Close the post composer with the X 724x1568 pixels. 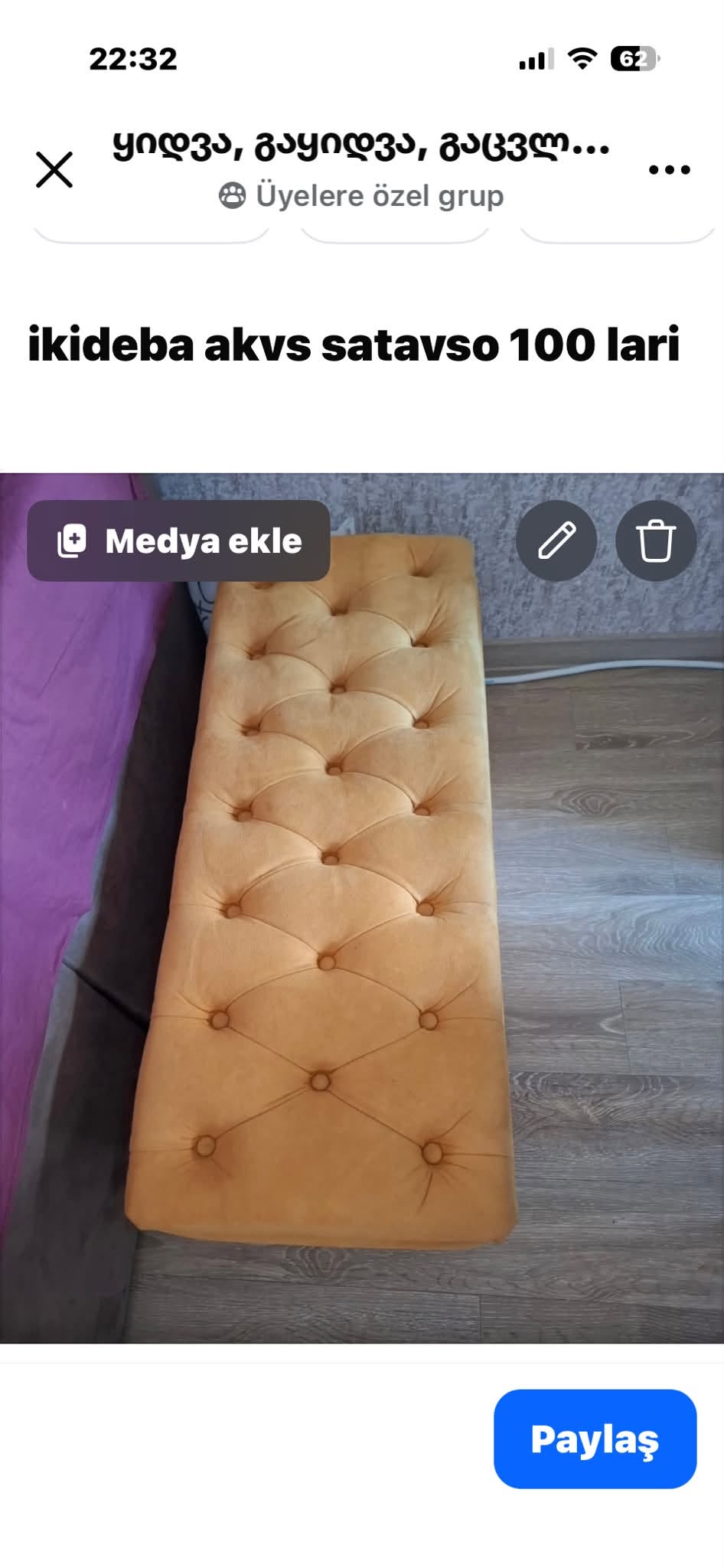54,169
